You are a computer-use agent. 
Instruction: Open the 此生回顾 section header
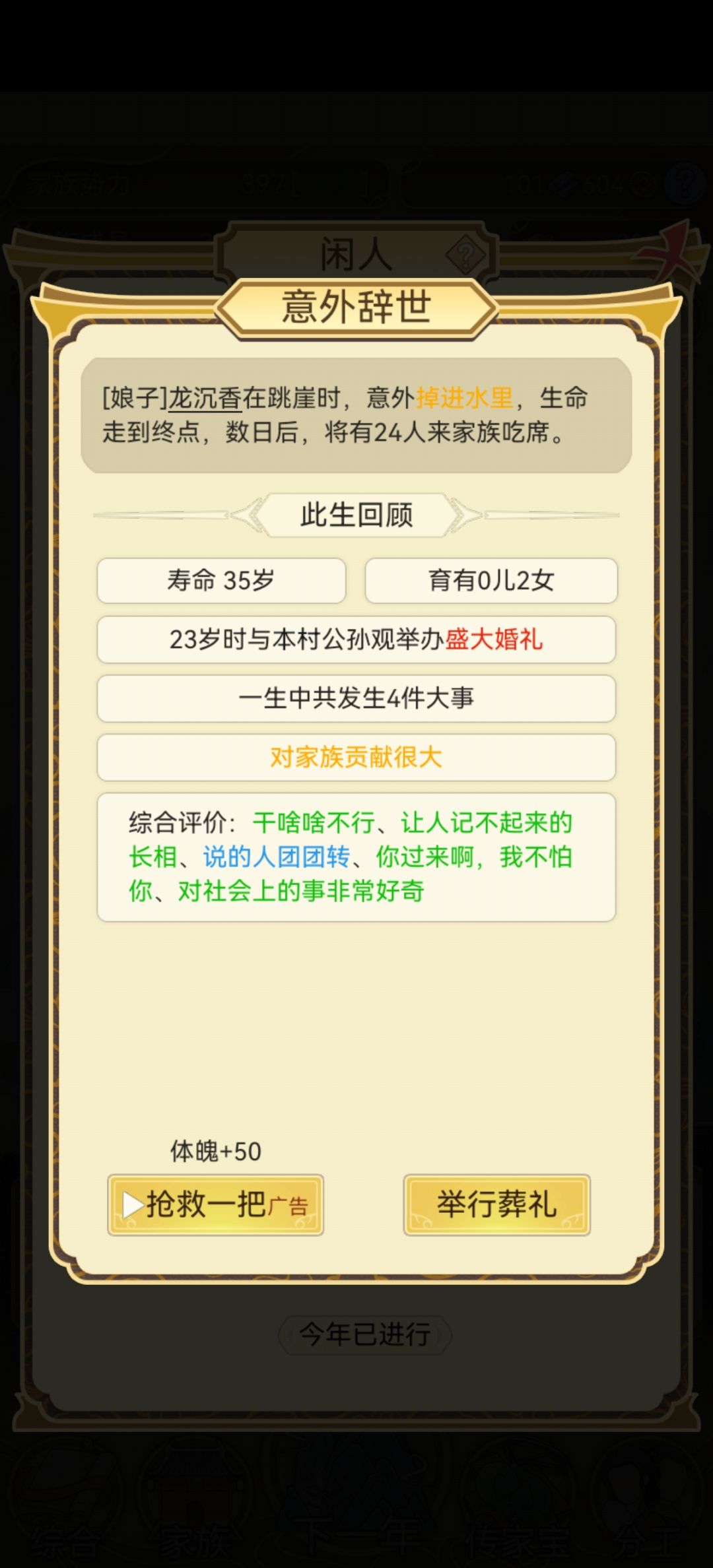click(356, 517)
